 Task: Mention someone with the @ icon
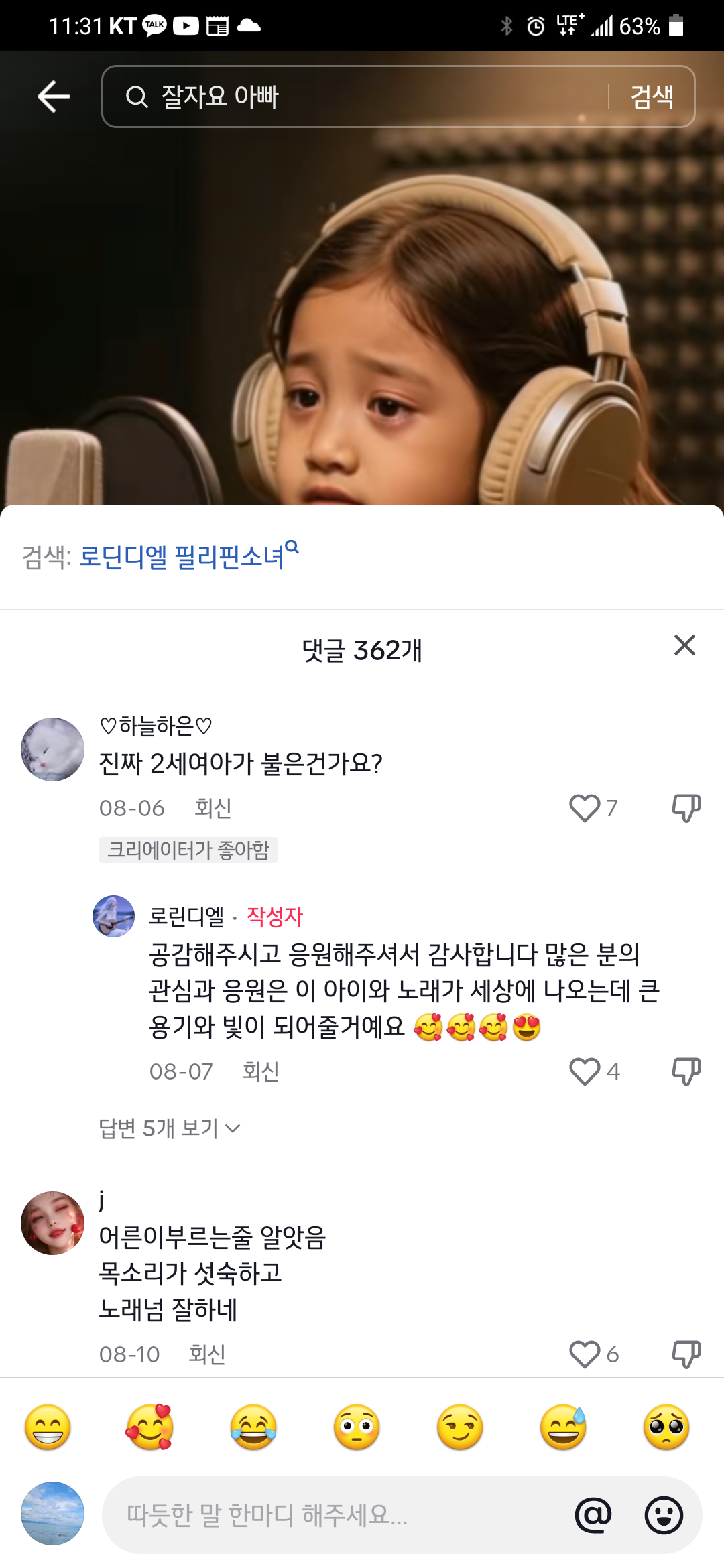593,1515
